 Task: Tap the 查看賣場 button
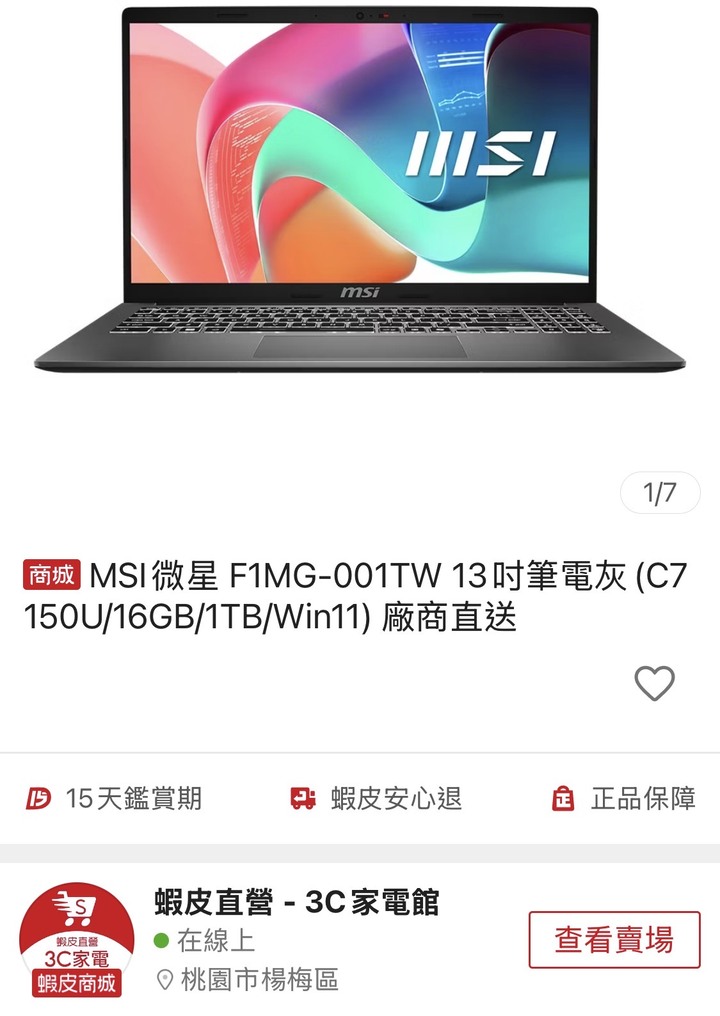click(x=614, y=939)
